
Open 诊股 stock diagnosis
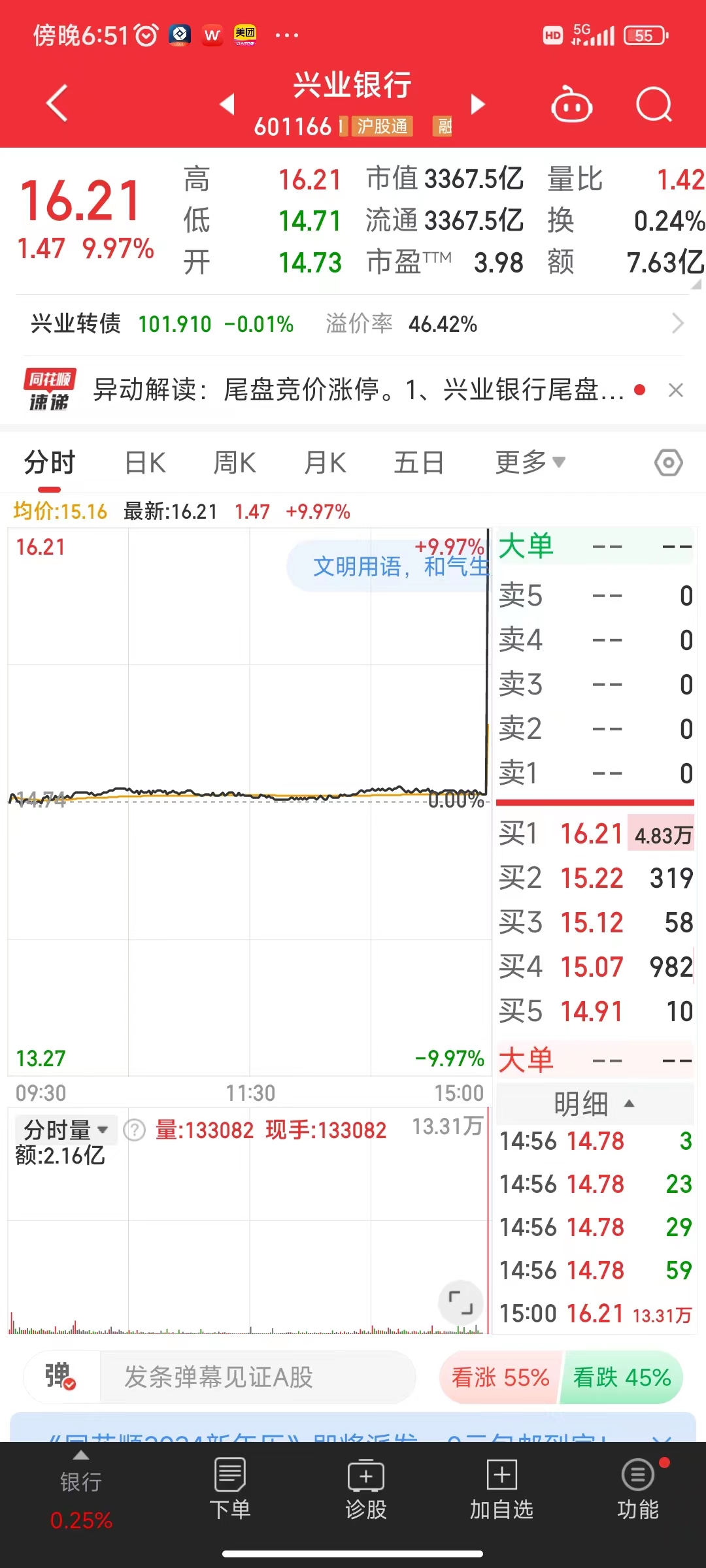(x=365, y=1493)
